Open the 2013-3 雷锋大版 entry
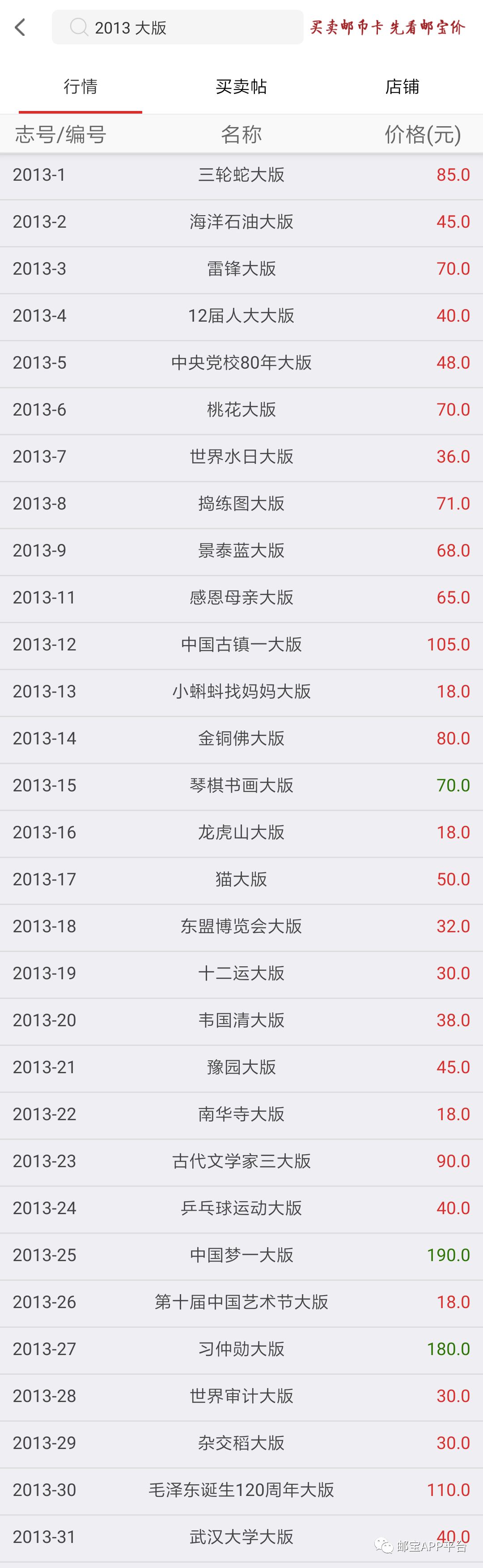Screen dimensions: 483x1568 coord(241,269)
